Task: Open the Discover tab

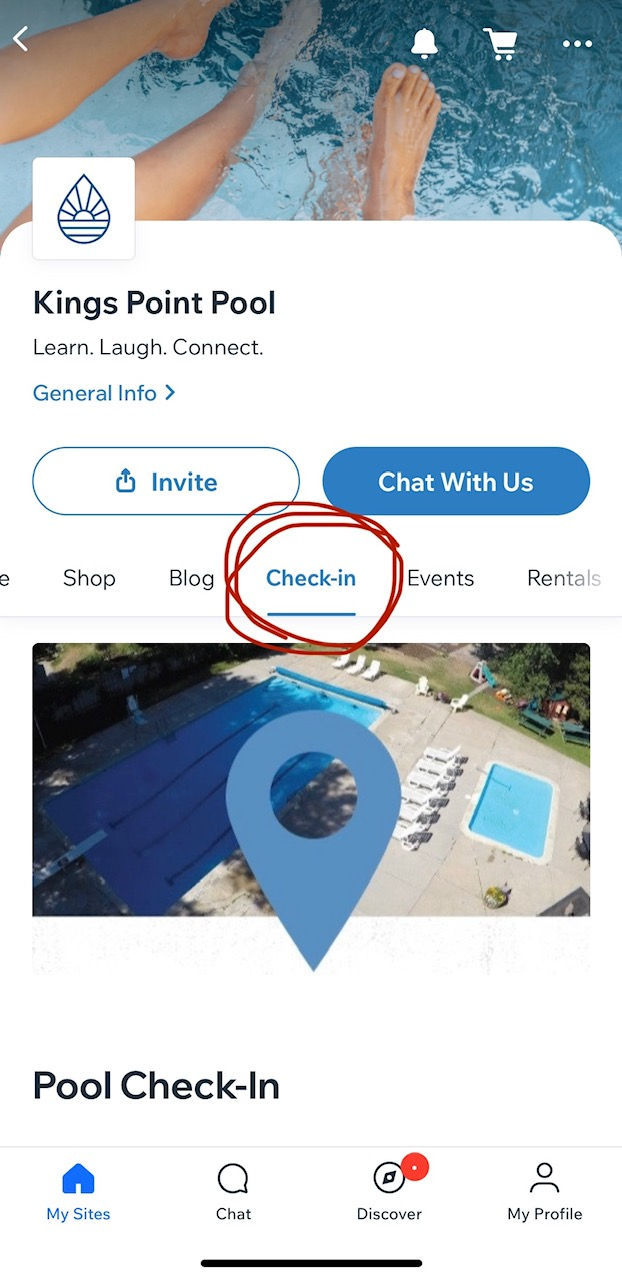Action: (x=389, y=1192)
